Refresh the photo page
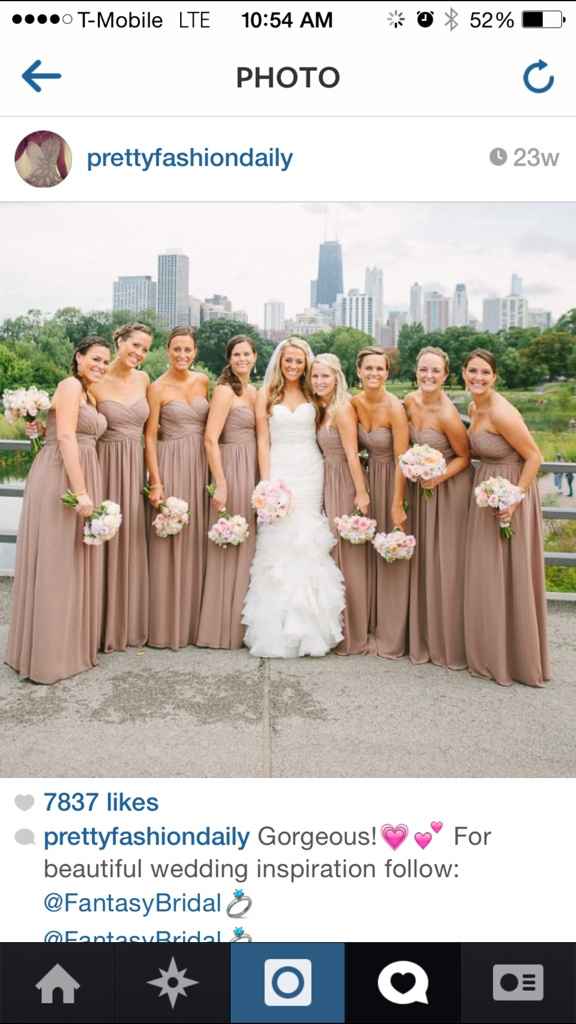The width and height of the screenshot is (576, 1024). tap(538, 76)
